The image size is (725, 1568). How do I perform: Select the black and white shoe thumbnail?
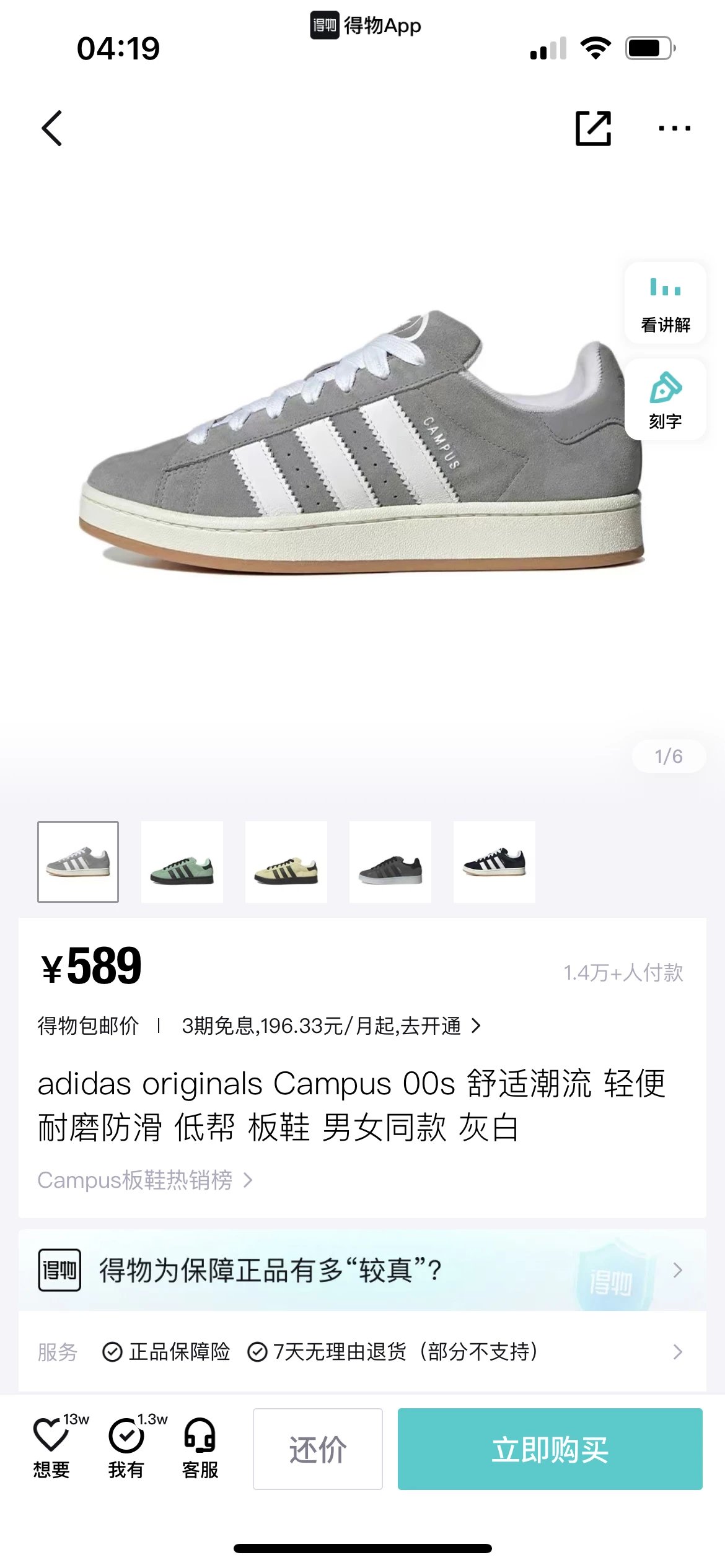pyautogui.click(x=494, y=862)
